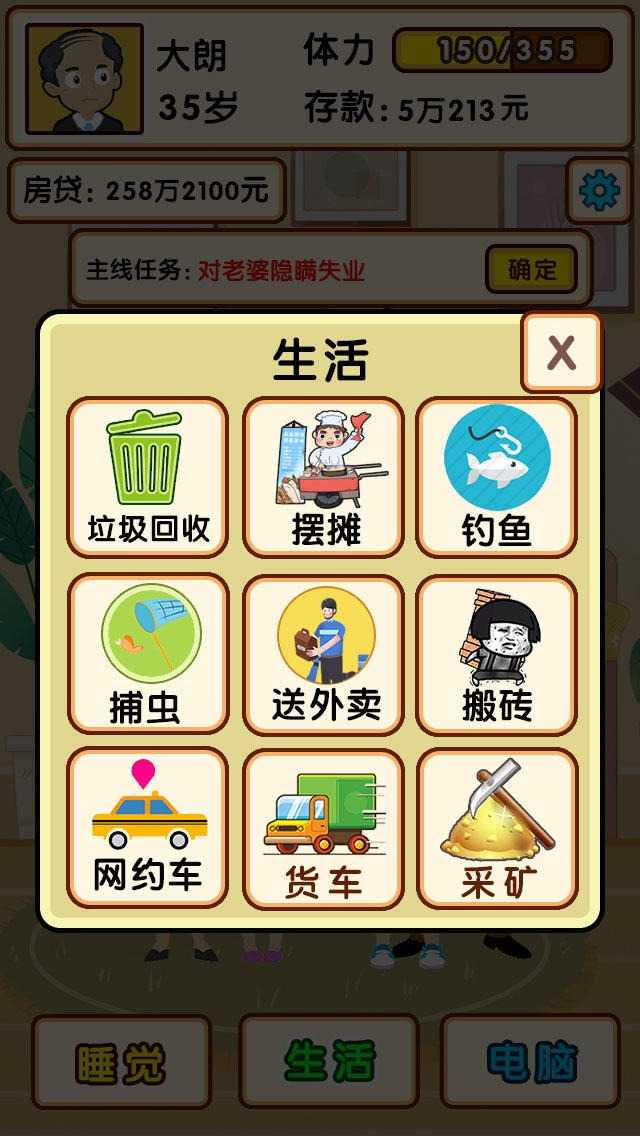Viewport: 640px width, 1136px height.
Task: Choose the 摆摊 street stall job
Action: (x=323, y=477)
